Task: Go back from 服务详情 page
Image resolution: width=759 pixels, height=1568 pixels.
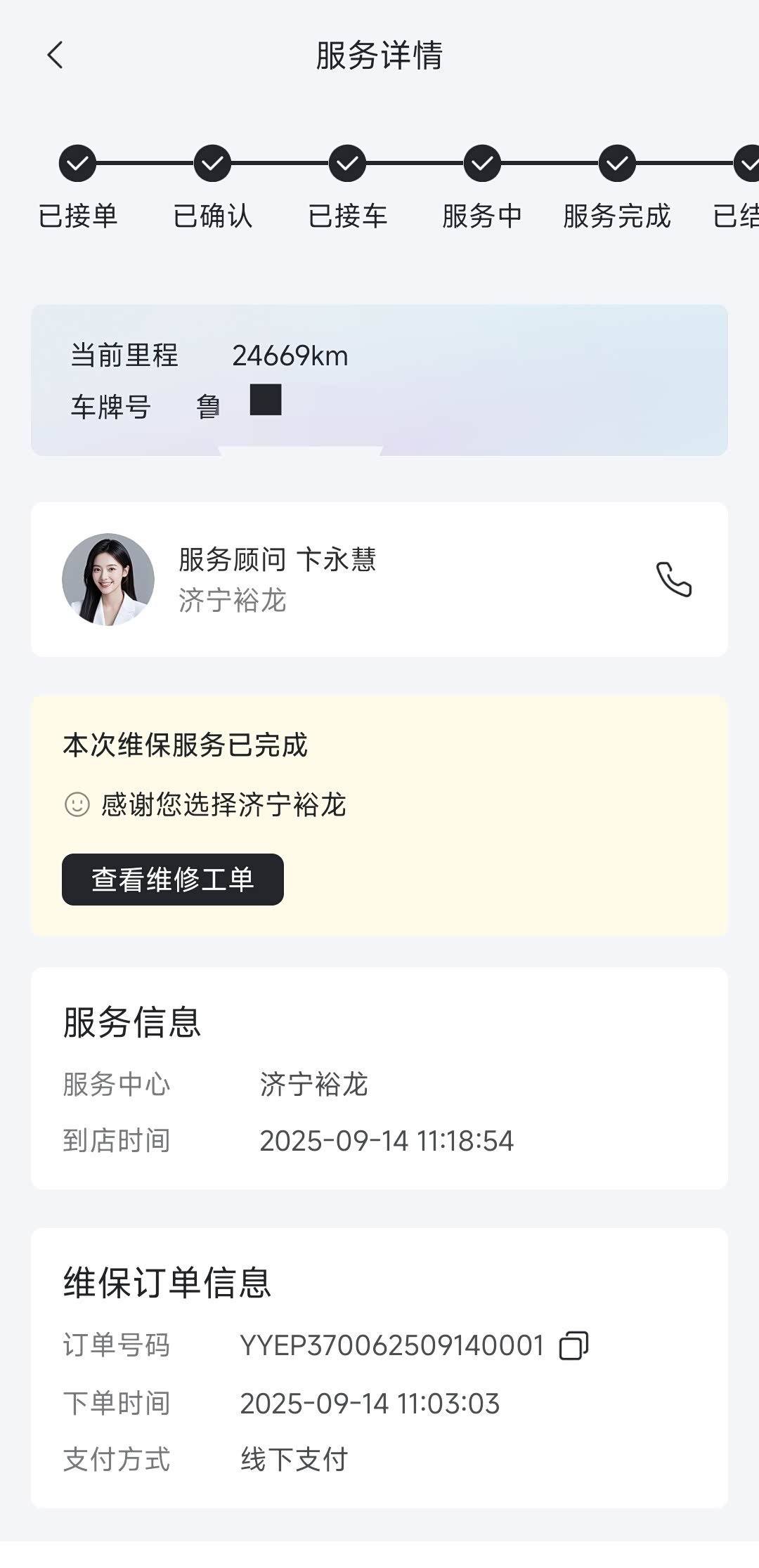Action: [55, 55]
